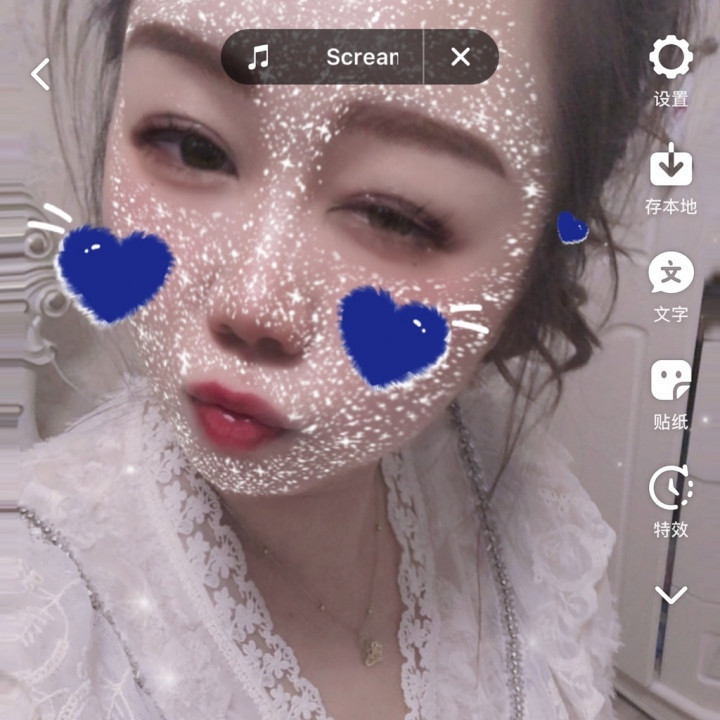Image resolution: width=720 pixels, height=720 pixels.
Task: Expand more tools with the down chevron
Action: point(671,595)
